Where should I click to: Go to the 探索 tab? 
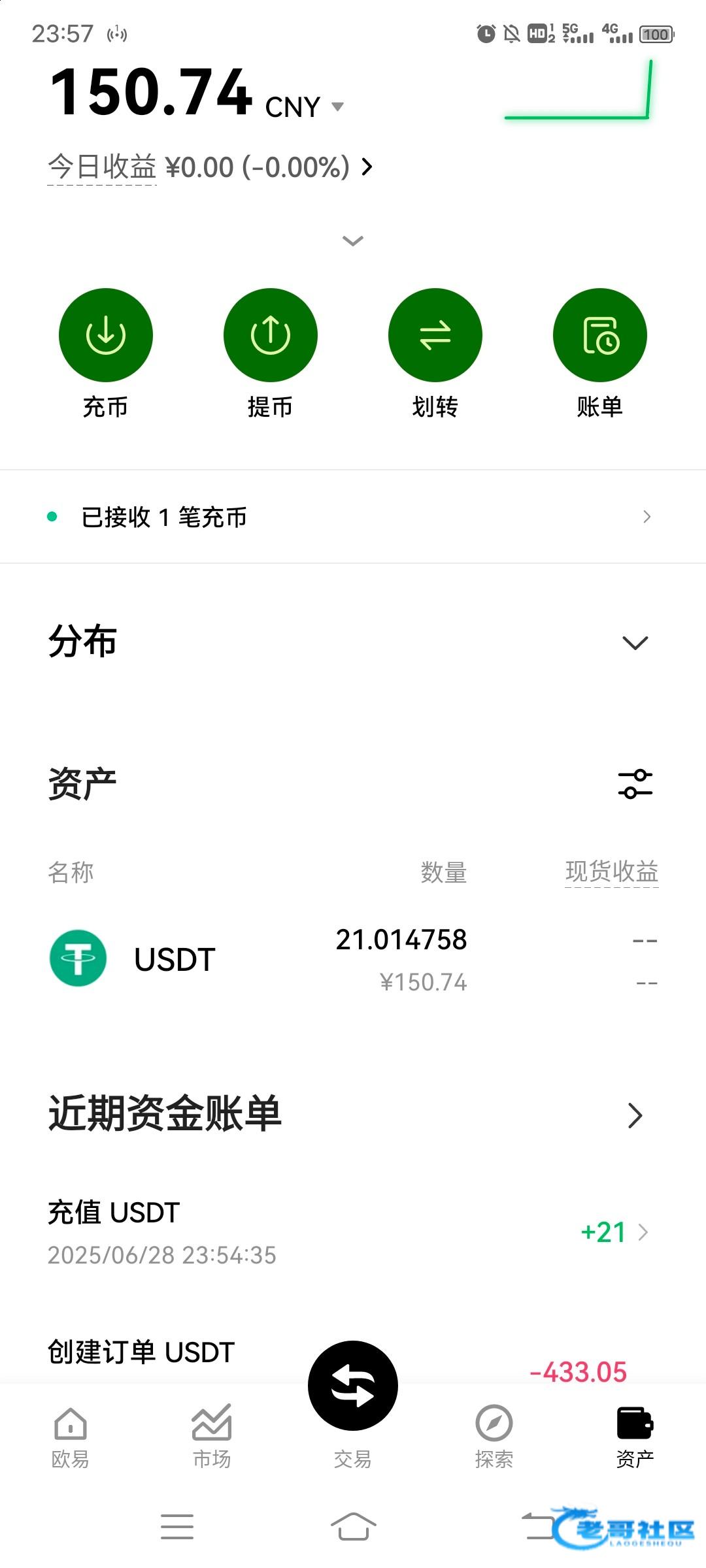click(494, 1437)
